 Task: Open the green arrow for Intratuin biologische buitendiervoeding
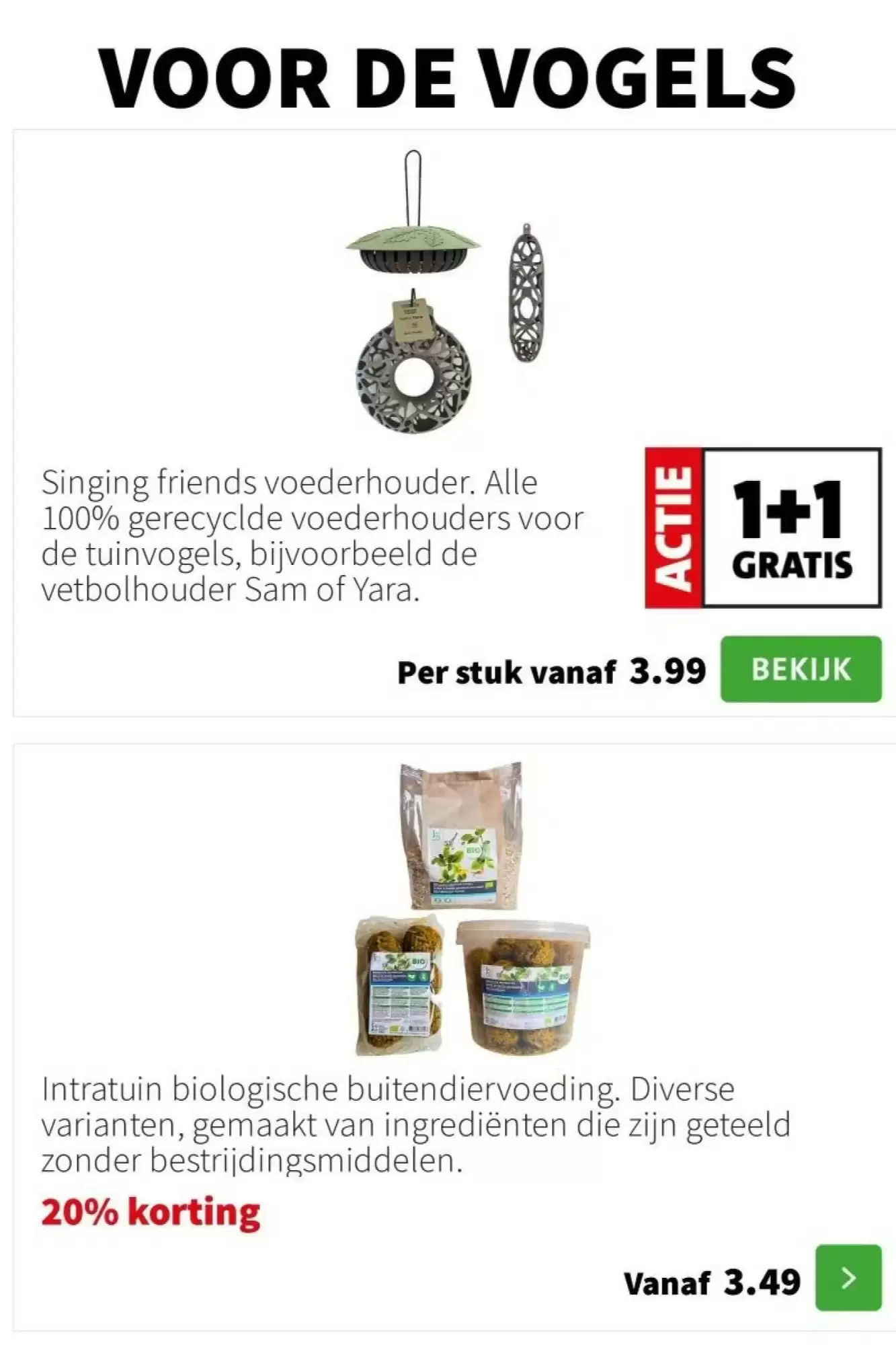pos(848,1277)
